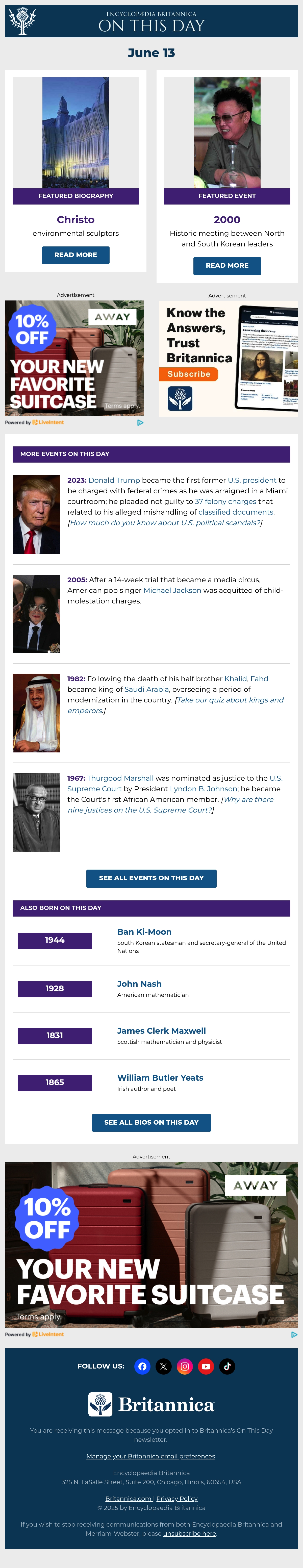Read more about the 2000 Korean leaders meeting
Image resolution: width=303 pixels, height=1568 pixels.
pyautogui.click(x=227, y=265)
